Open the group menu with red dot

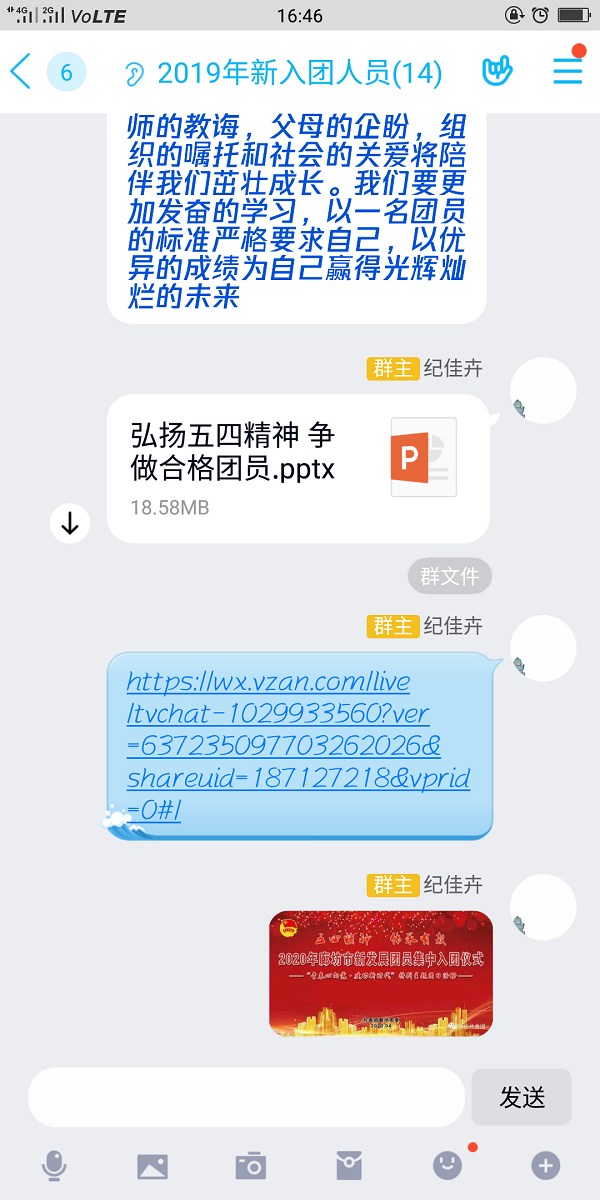pyautogui.click(x=568, y=72)
